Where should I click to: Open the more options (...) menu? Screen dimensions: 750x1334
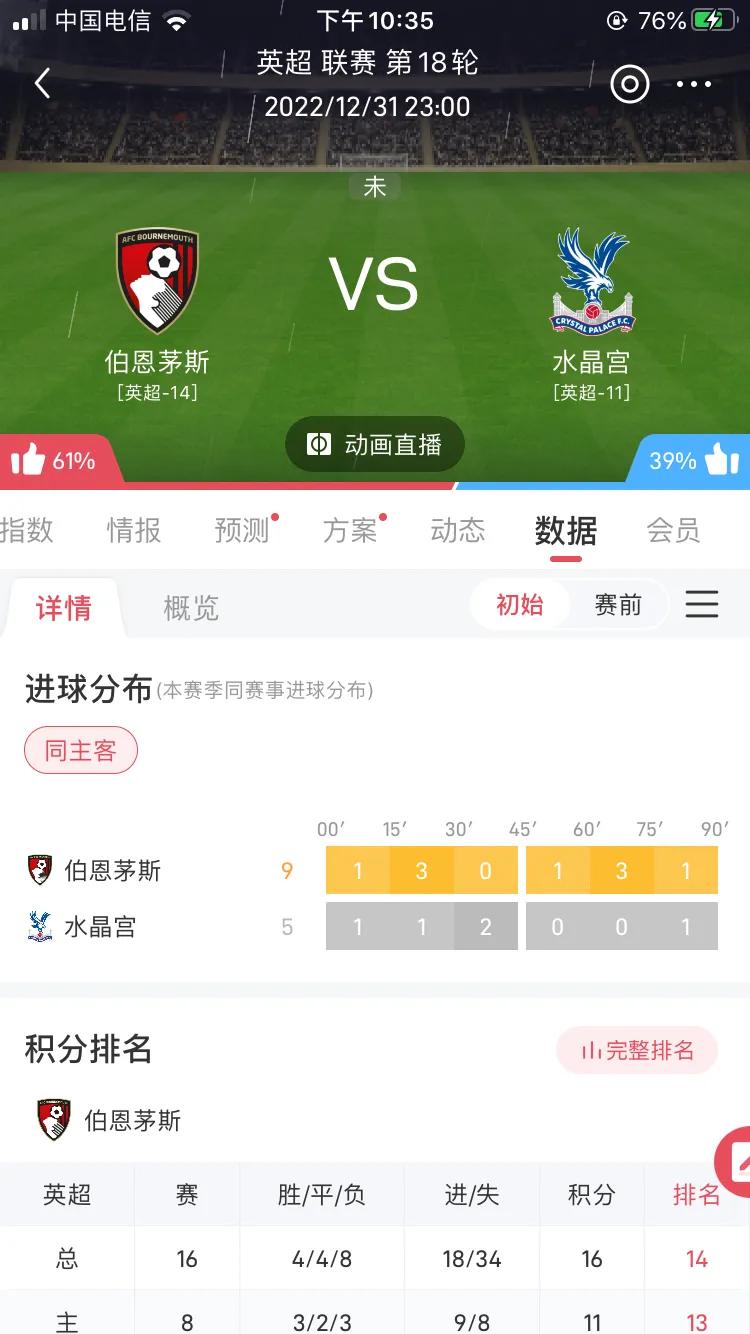pyautogui.click(x=695, y=84)
